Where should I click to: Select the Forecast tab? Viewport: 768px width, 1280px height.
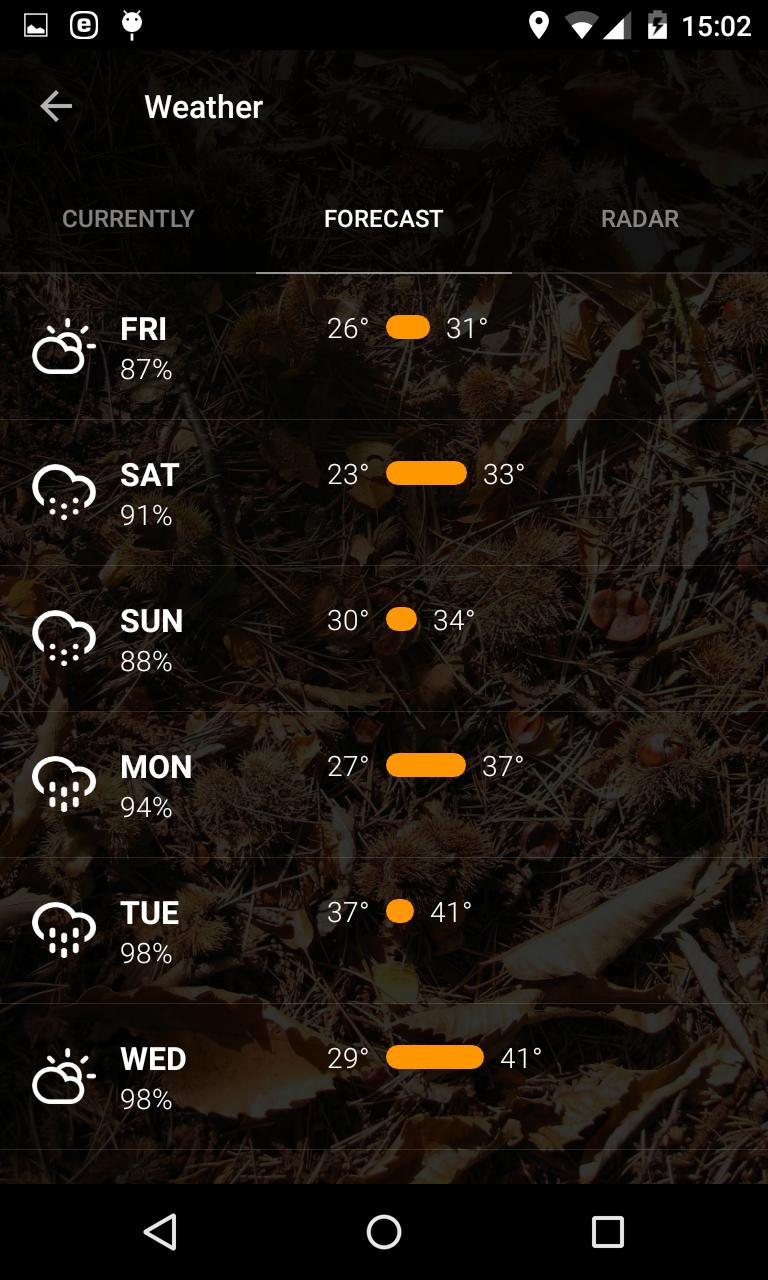tap(384, 219)
